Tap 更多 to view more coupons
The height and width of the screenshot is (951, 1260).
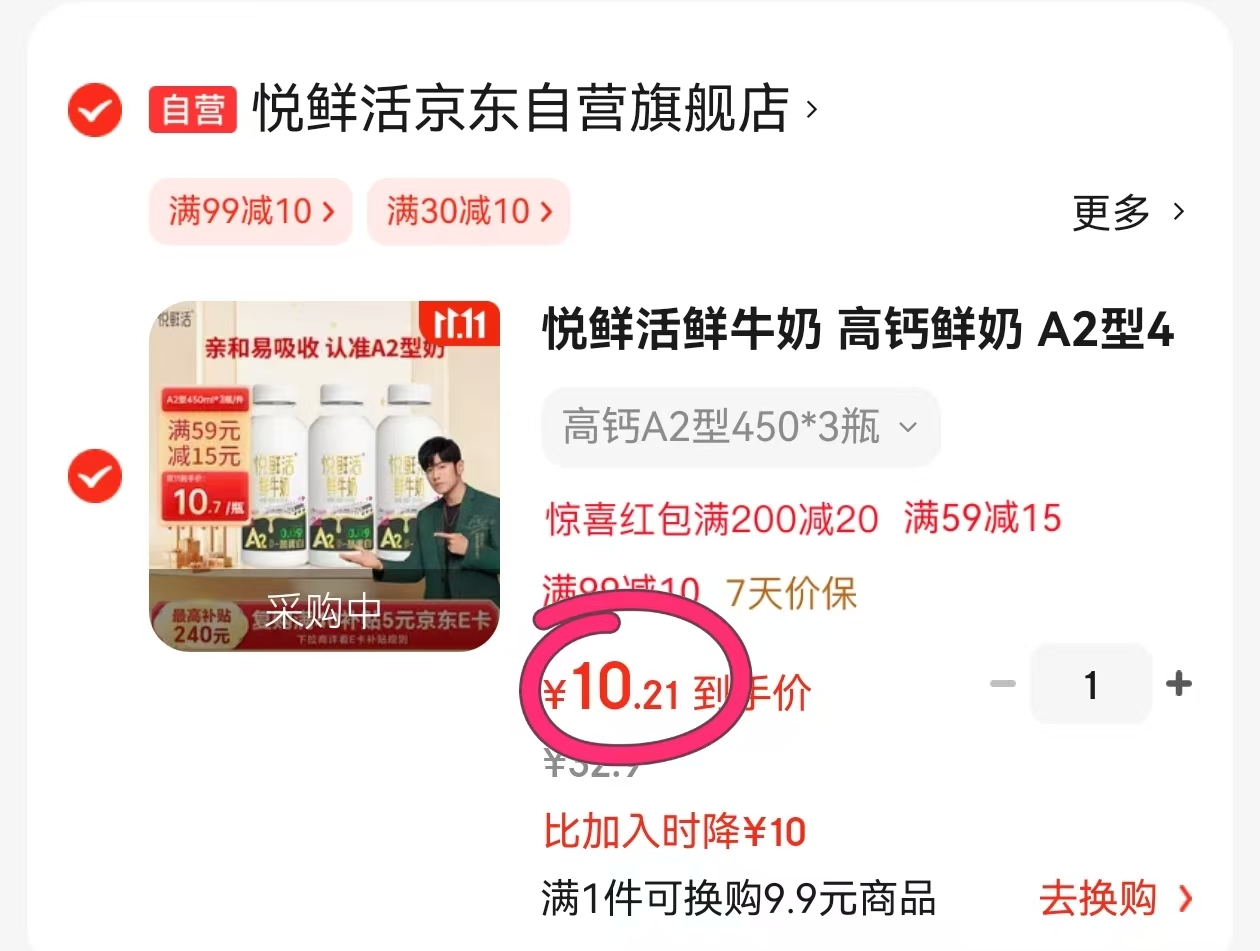(1126, 212)
